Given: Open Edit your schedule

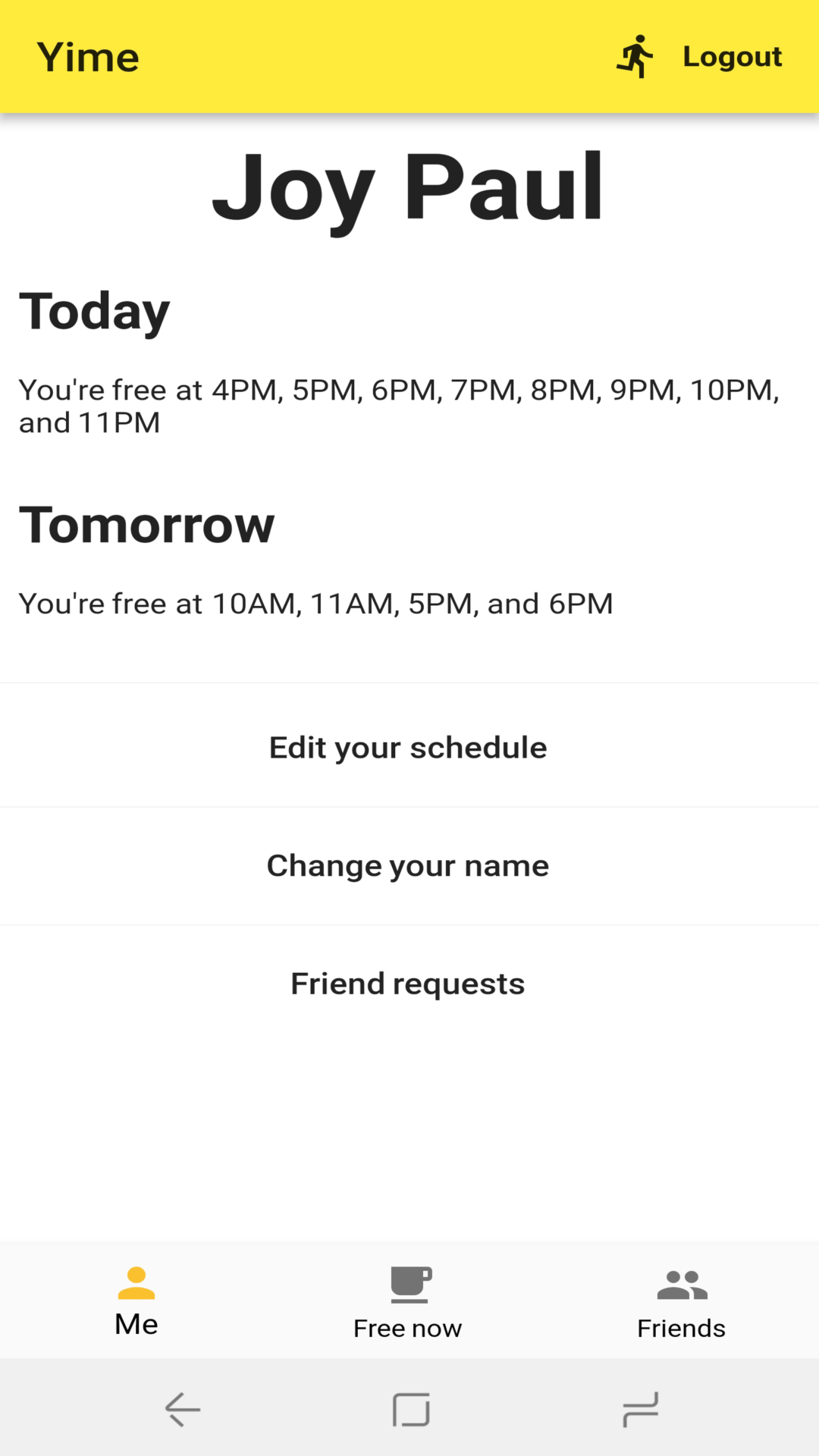Looking at the screenshot, I should click(409, 748).
